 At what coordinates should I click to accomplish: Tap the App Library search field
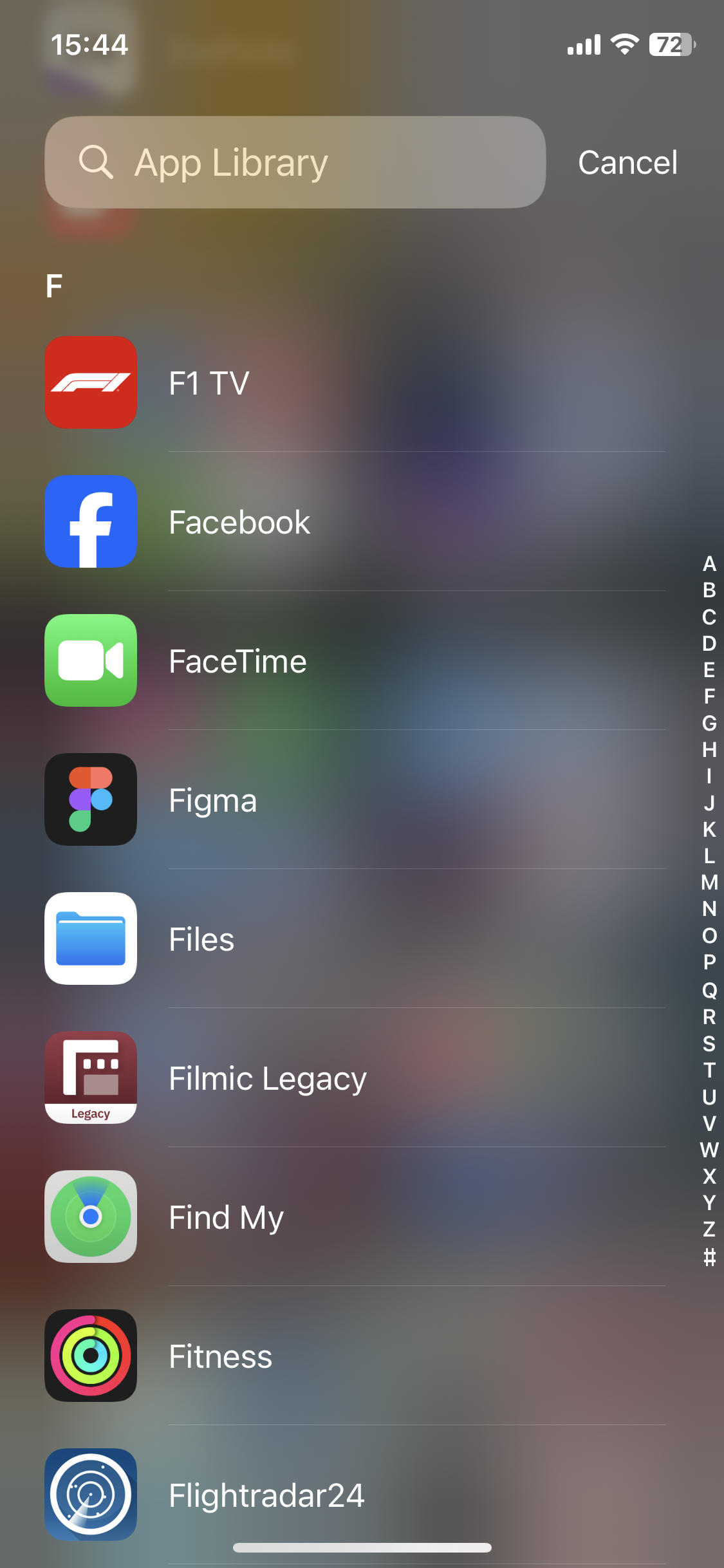pyautogui.click(x=295, y=162)
